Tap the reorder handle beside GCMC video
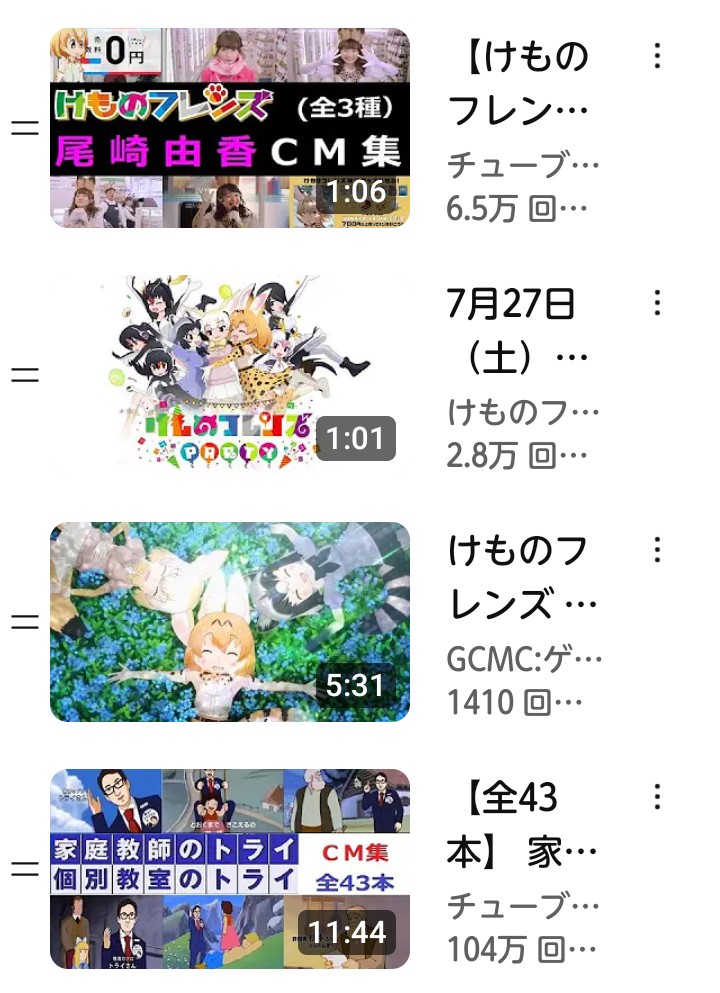This screenshot has width=720, height=993. [x=25, y=622]
